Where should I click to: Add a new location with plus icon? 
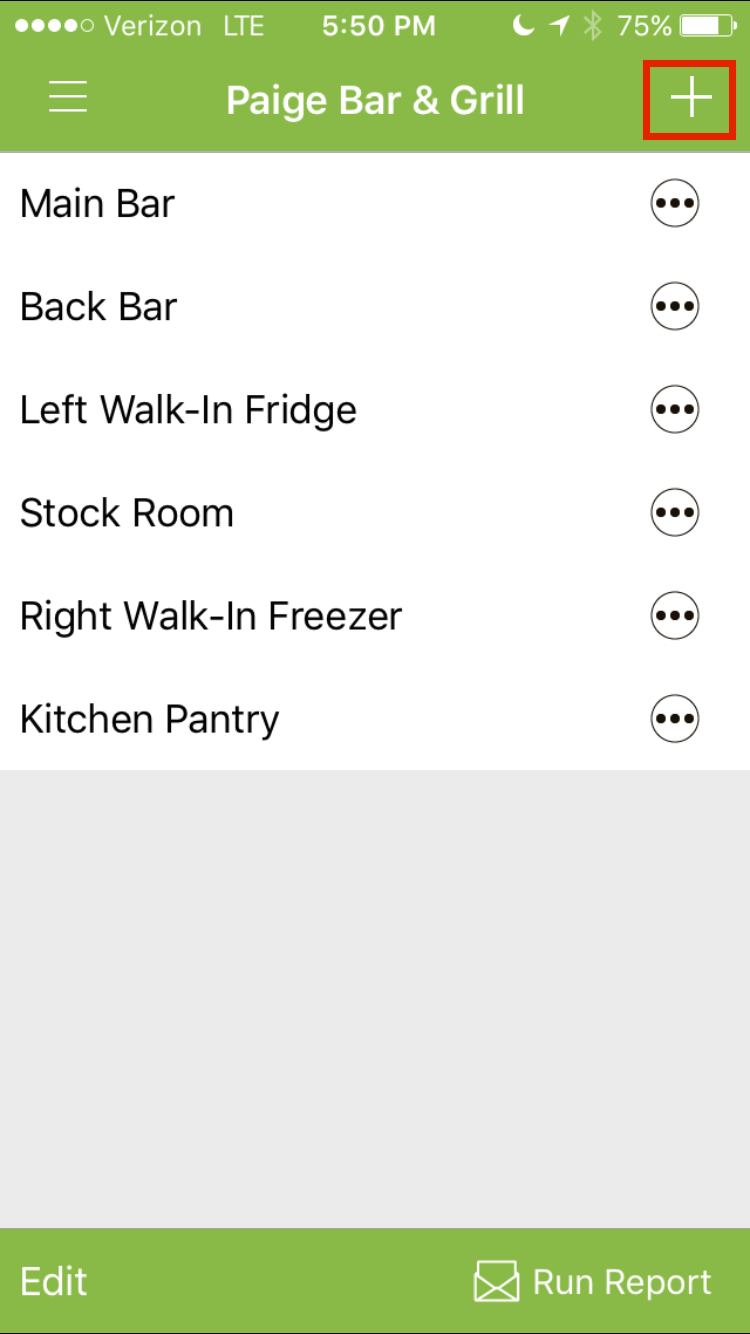691,98
